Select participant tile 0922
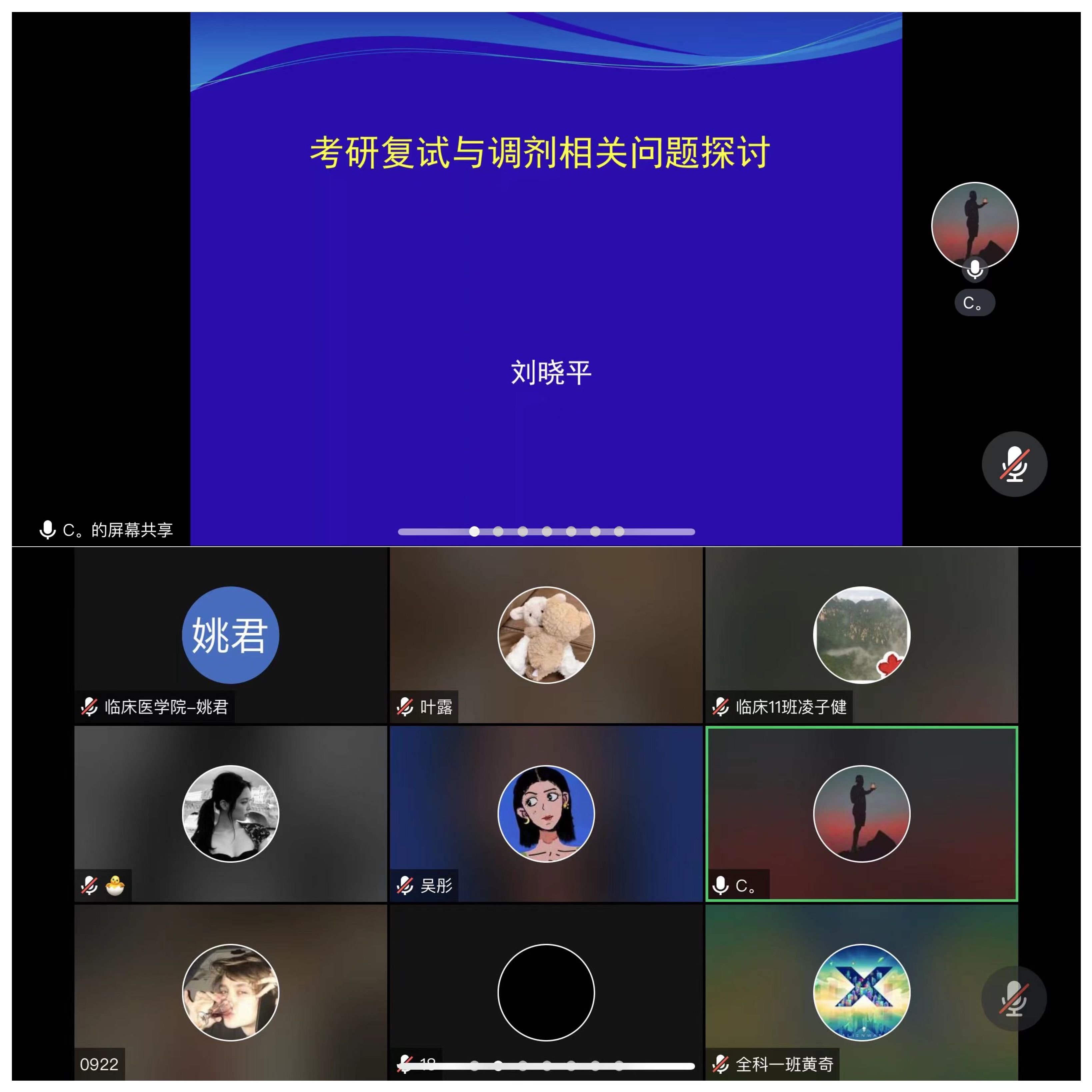 click(x=230, y=992)
